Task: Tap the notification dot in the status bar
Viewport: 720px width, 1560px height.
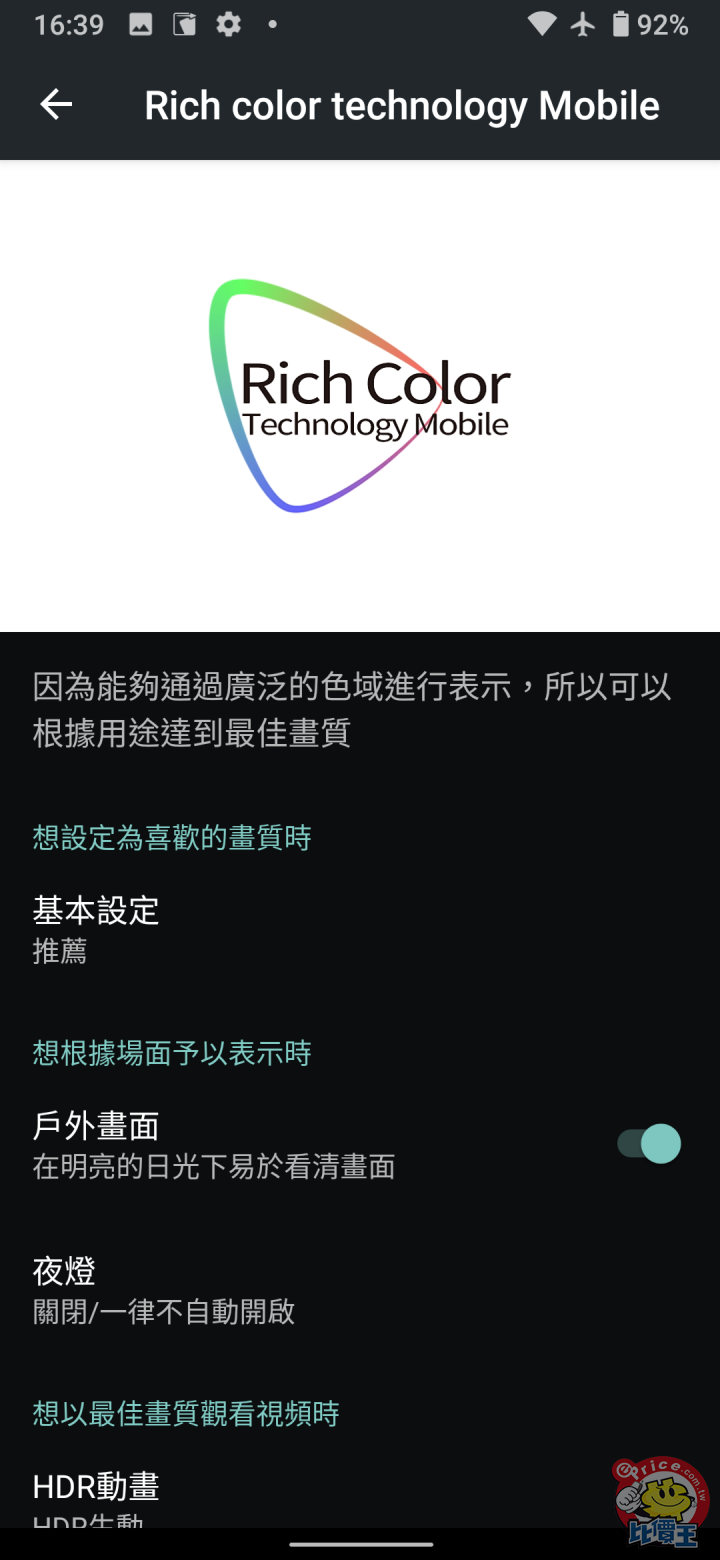Action: [270, 24]
